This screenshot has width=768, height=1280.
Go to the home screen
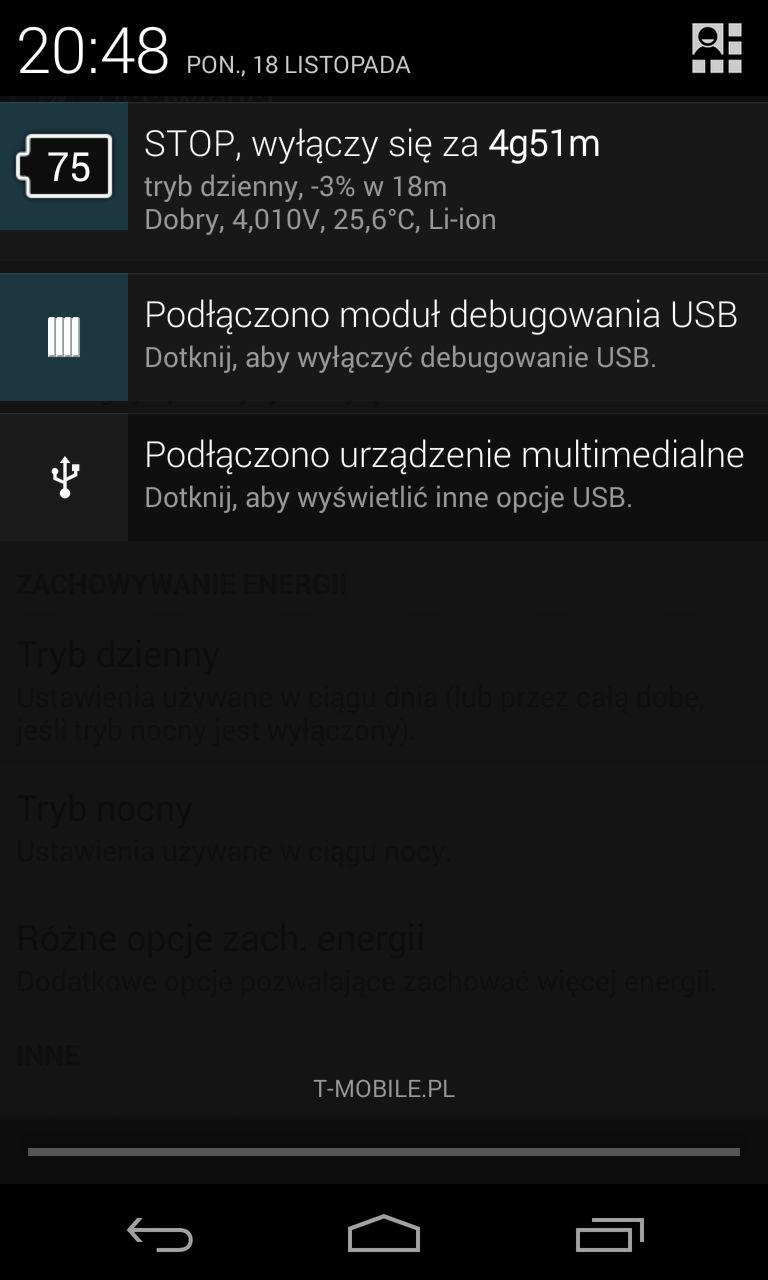click(384, 1234)
